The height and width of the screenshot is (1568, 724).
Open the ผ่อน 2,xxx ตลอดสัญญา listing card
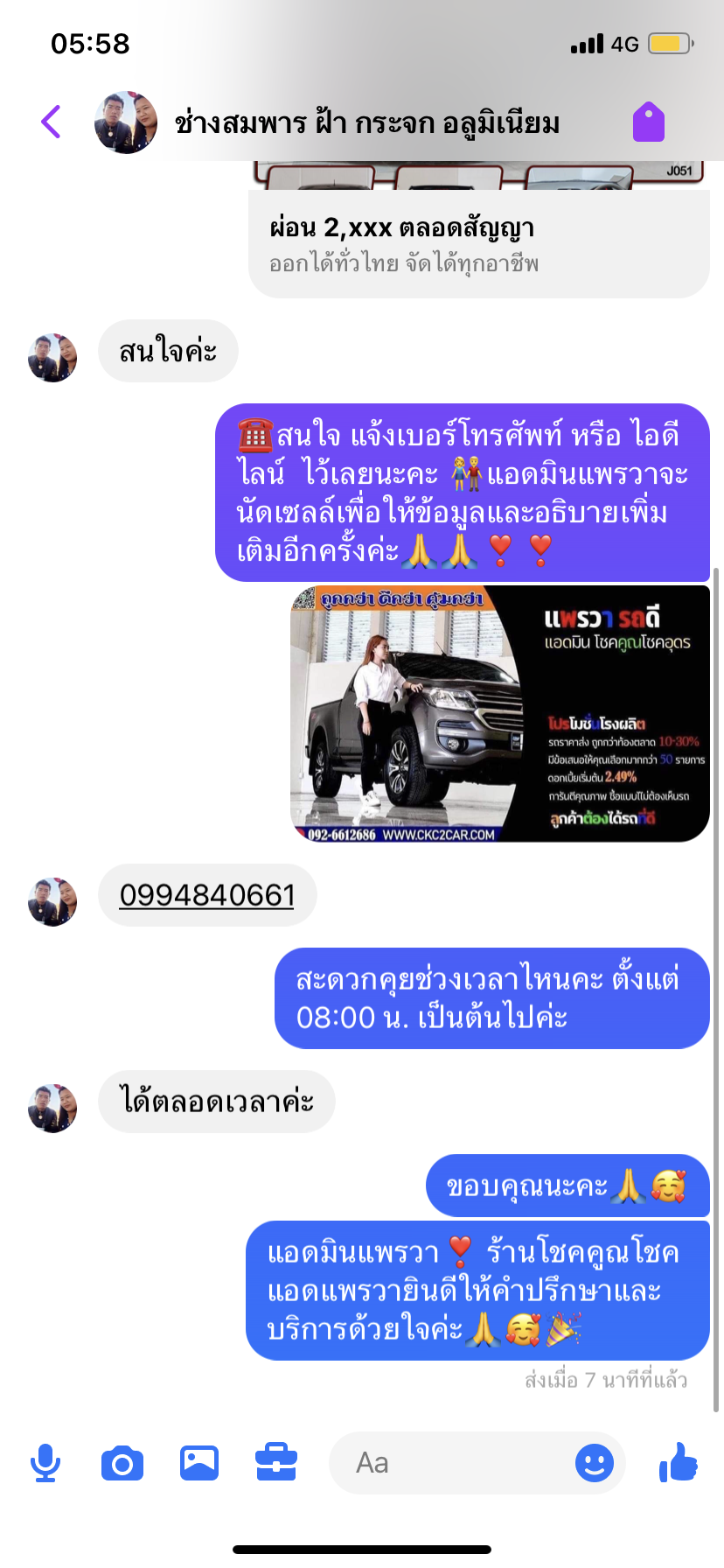(x=478, y=229)
